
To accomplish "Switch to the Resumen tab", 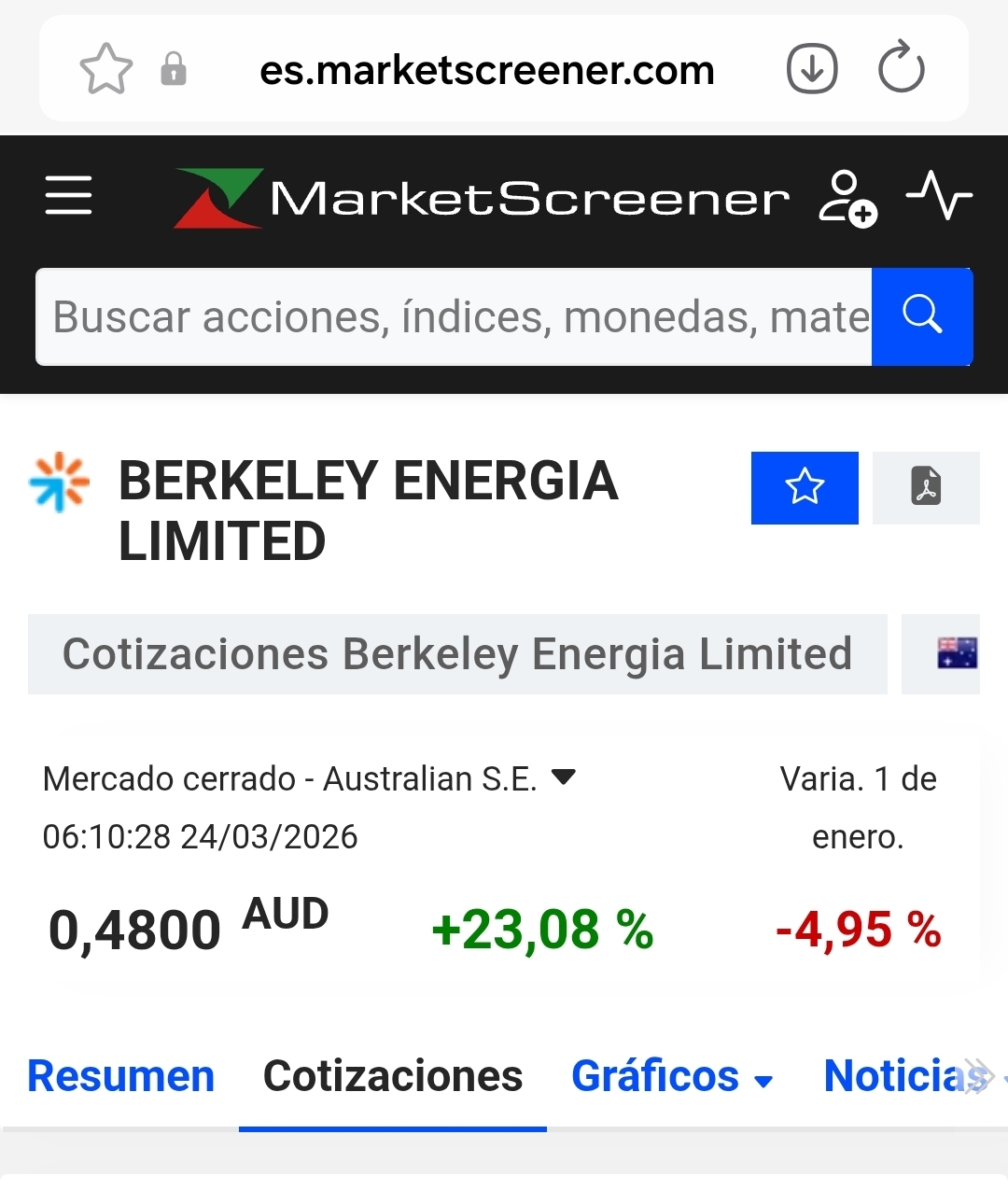I will click(x=121, y=1076).
